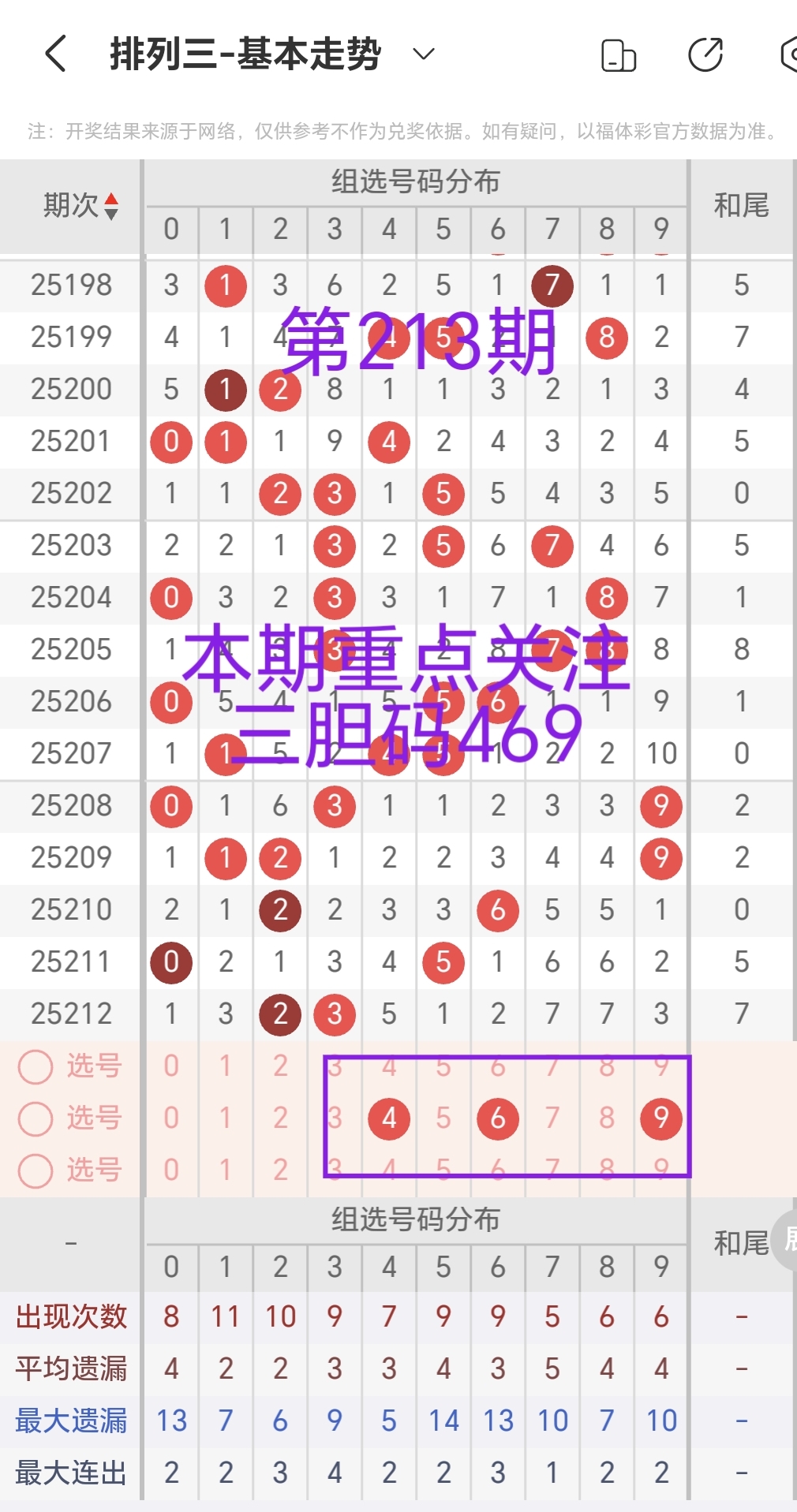Select number 3 in the first 选号 row
This screenshot has width=797, height=1512.
pyautogui.click(x=334, y=1066)
